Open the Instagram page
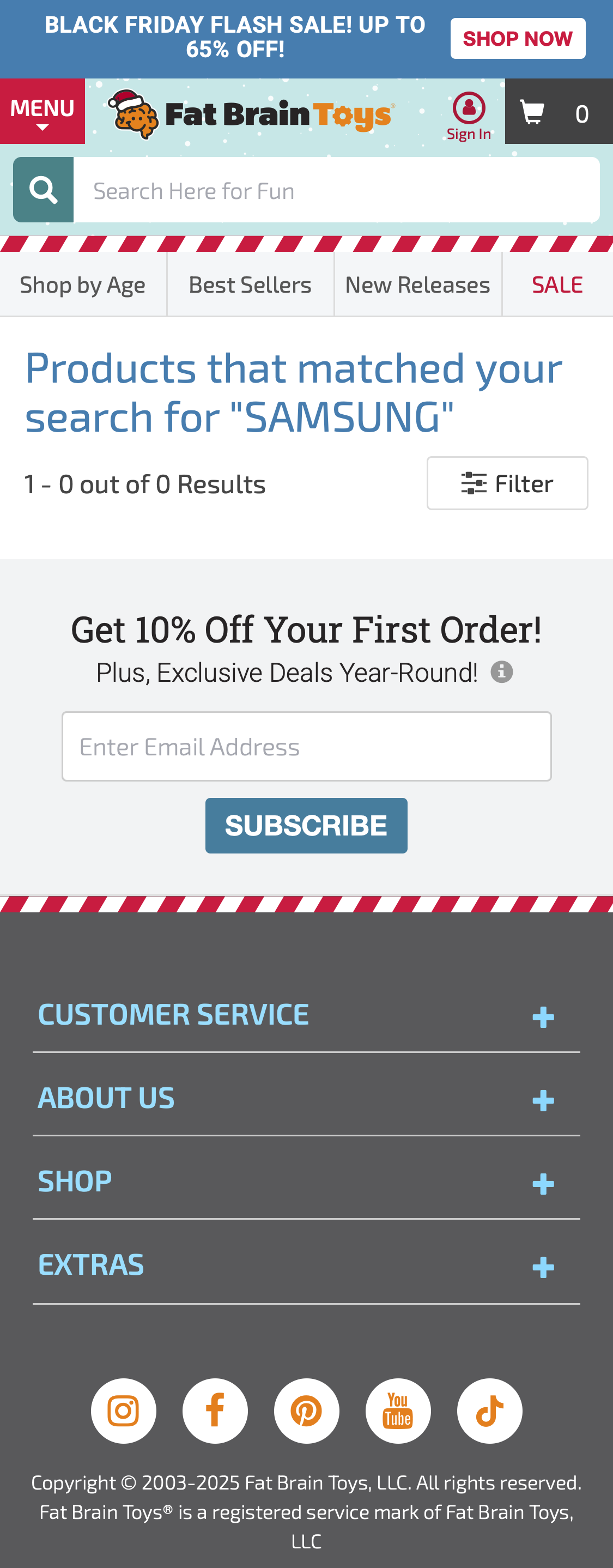Viewport: 613px width, 1568px height. (124, 1411)
